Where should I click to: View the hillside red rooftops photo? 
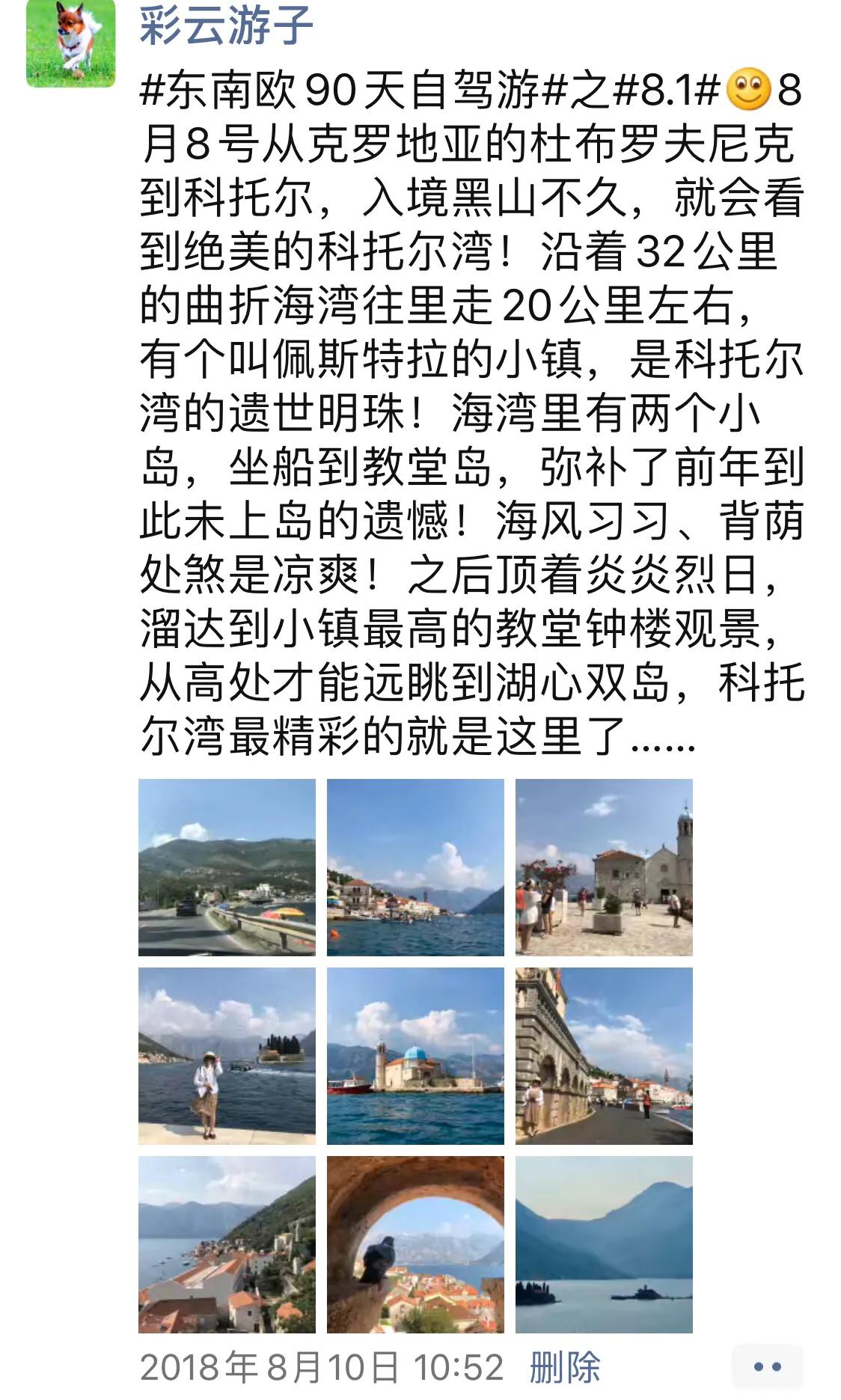227,1244
